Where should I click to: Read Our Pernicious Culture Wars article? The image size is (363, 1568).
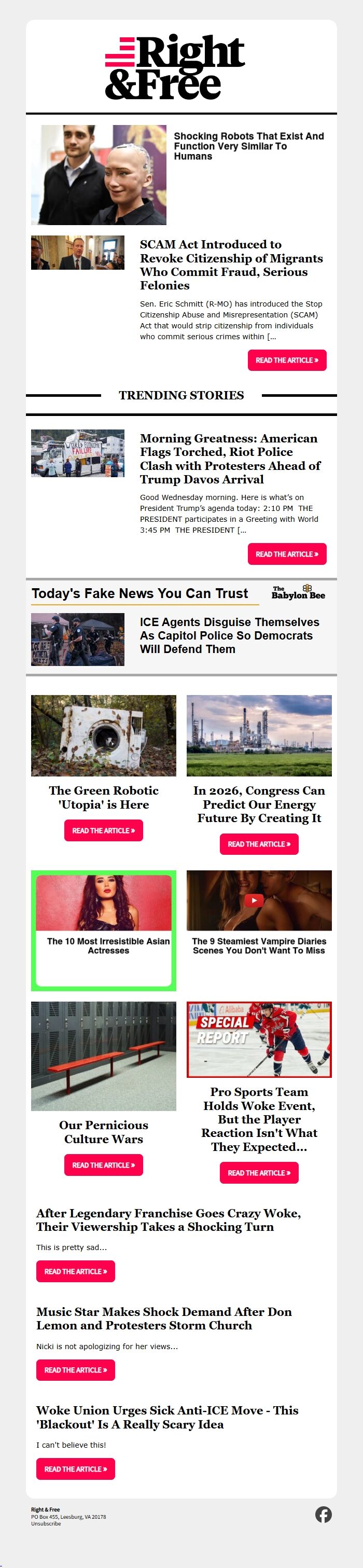click(104, 1165)
